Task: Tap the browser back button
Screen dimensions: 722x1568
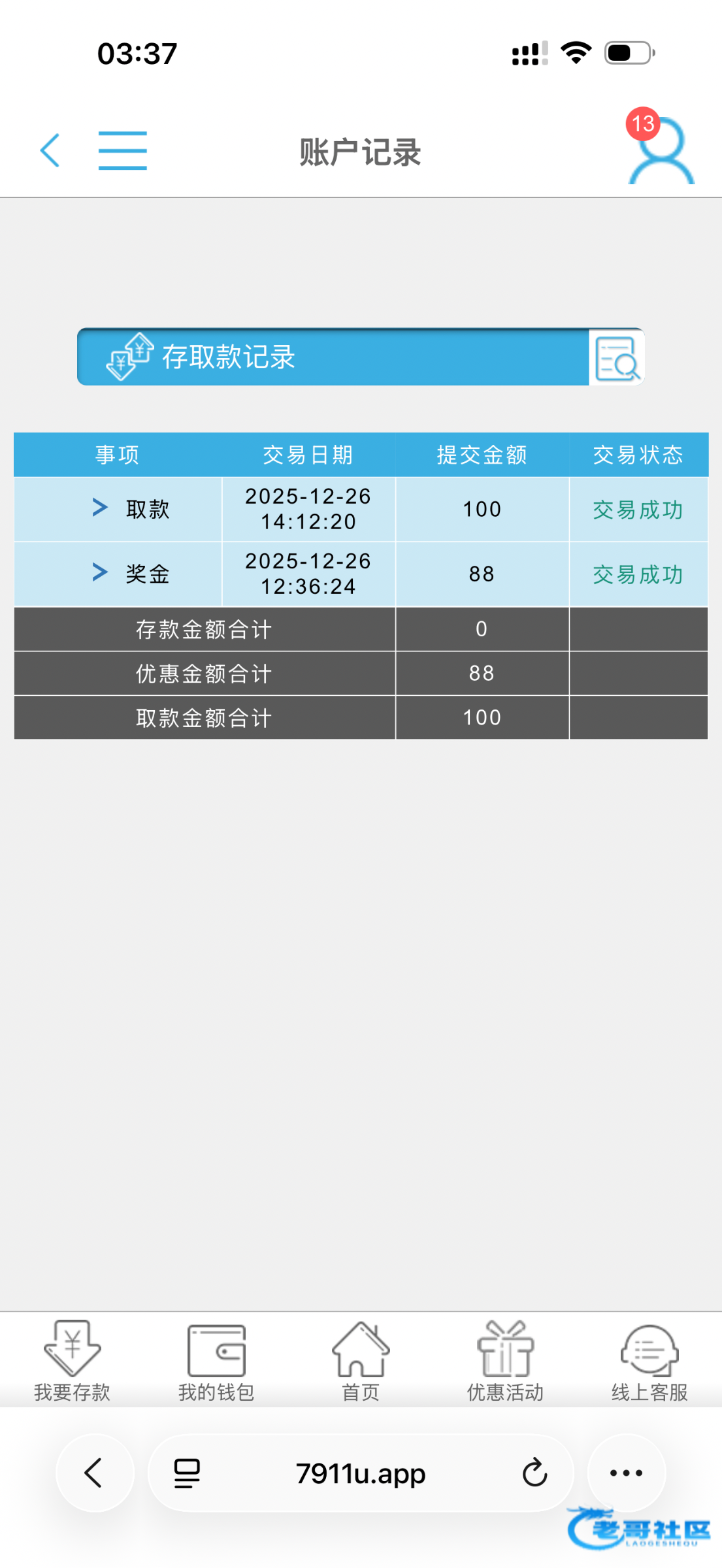Action: coord(95,1473)
